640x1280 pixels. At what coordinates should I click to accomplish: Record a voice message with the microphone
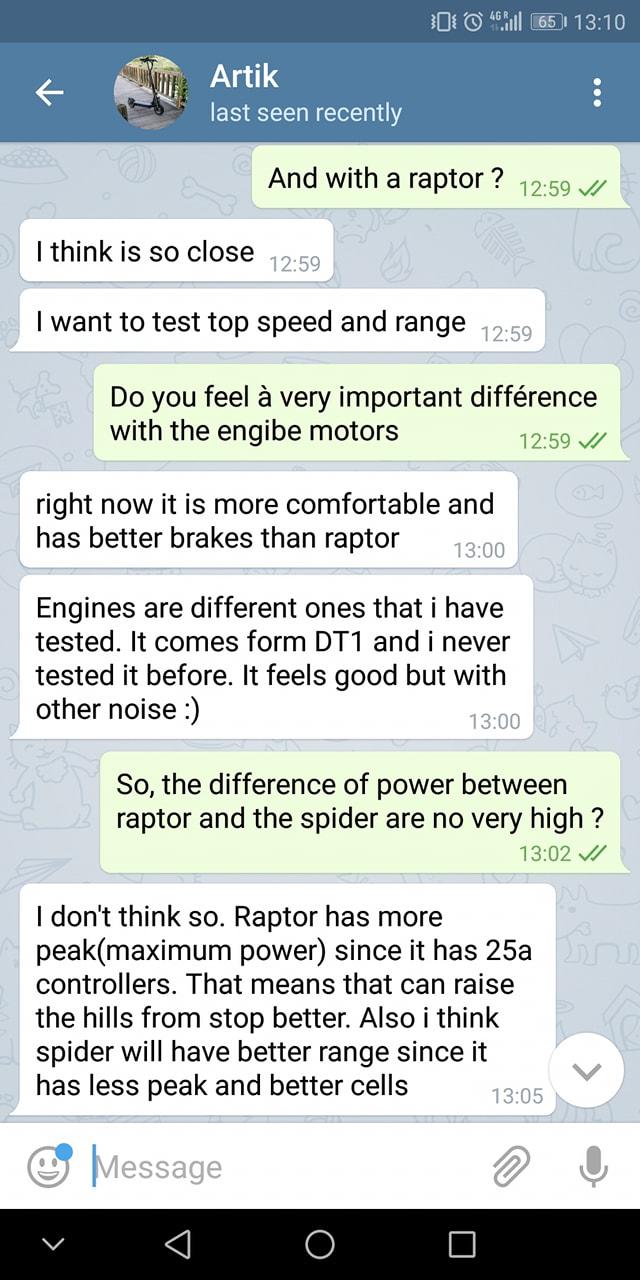[x=593, y=1166]
